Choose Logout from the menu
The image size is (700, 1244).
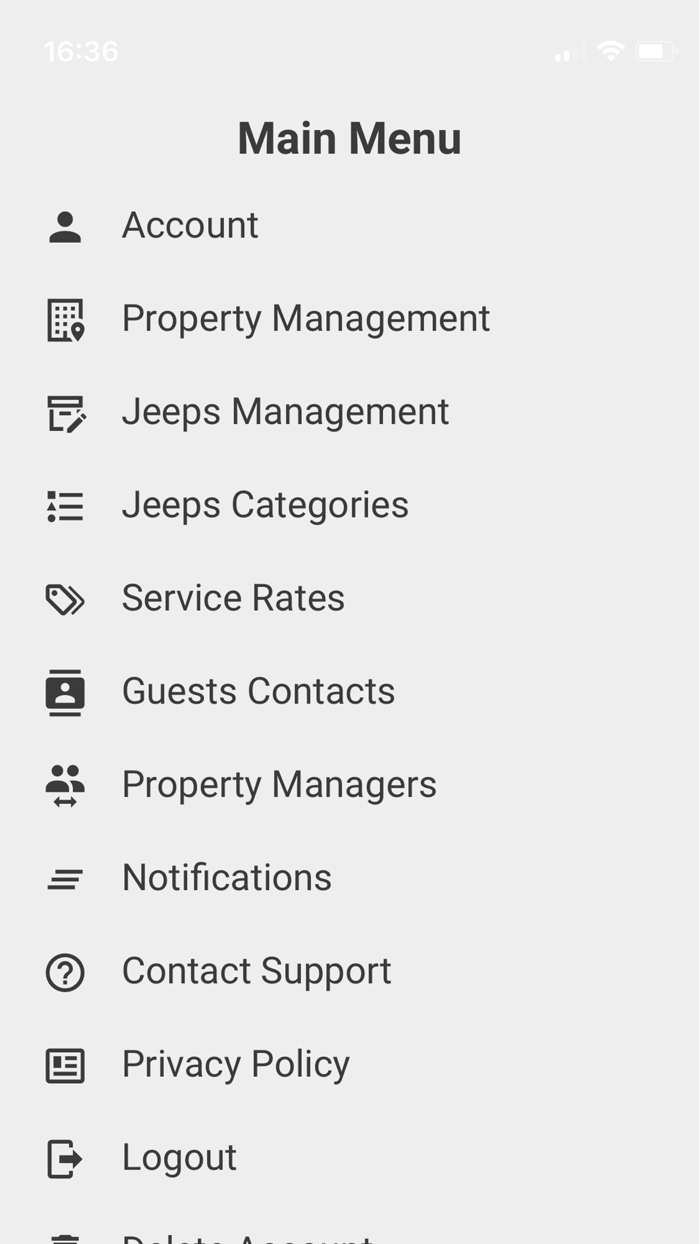179,1158
